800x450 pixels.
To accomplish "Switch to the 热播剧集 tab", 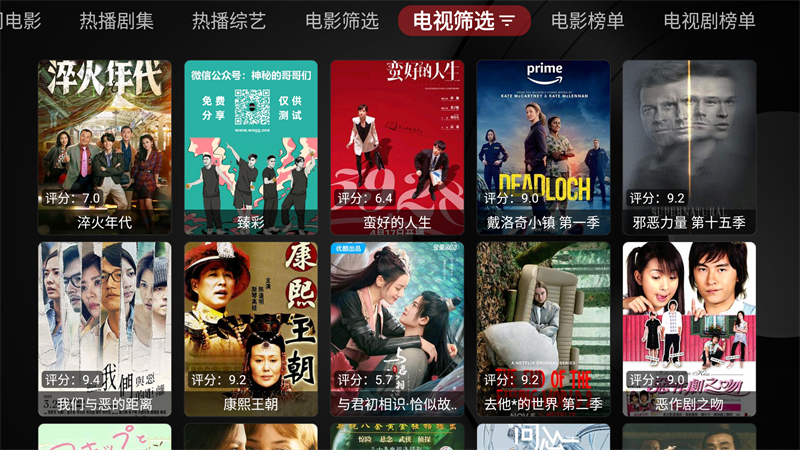I will (x=116, y=21).
